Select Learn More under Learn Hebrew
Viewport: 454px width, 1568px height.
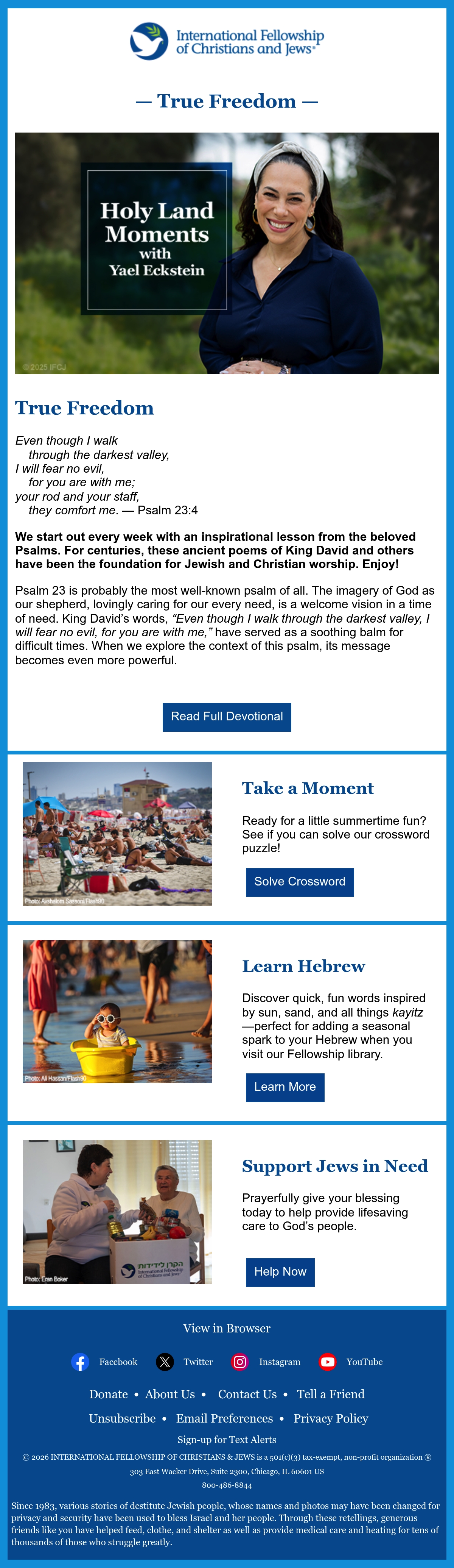coord(285,1087)
